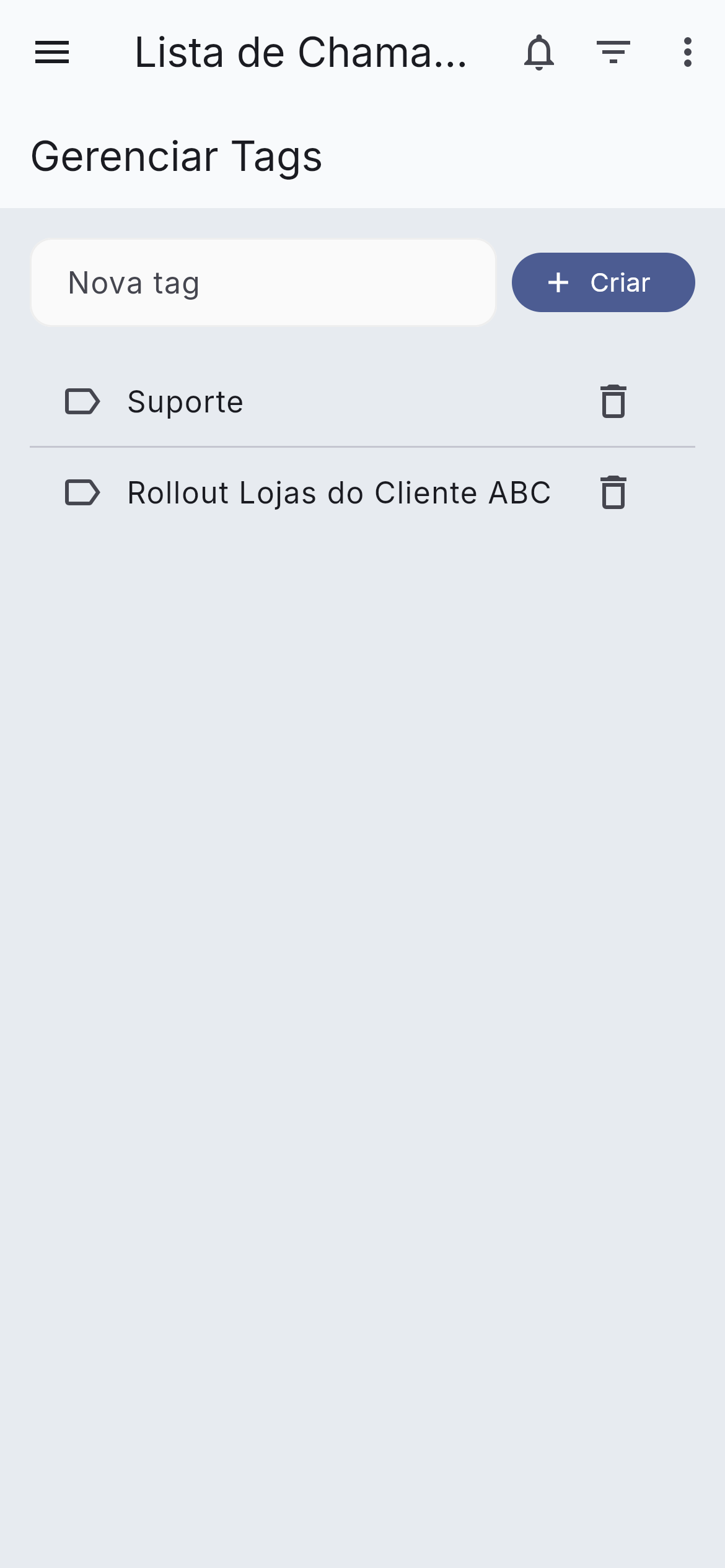
Task: Click the tag icon beside Rollout Lojas
Action: point(82,492)
